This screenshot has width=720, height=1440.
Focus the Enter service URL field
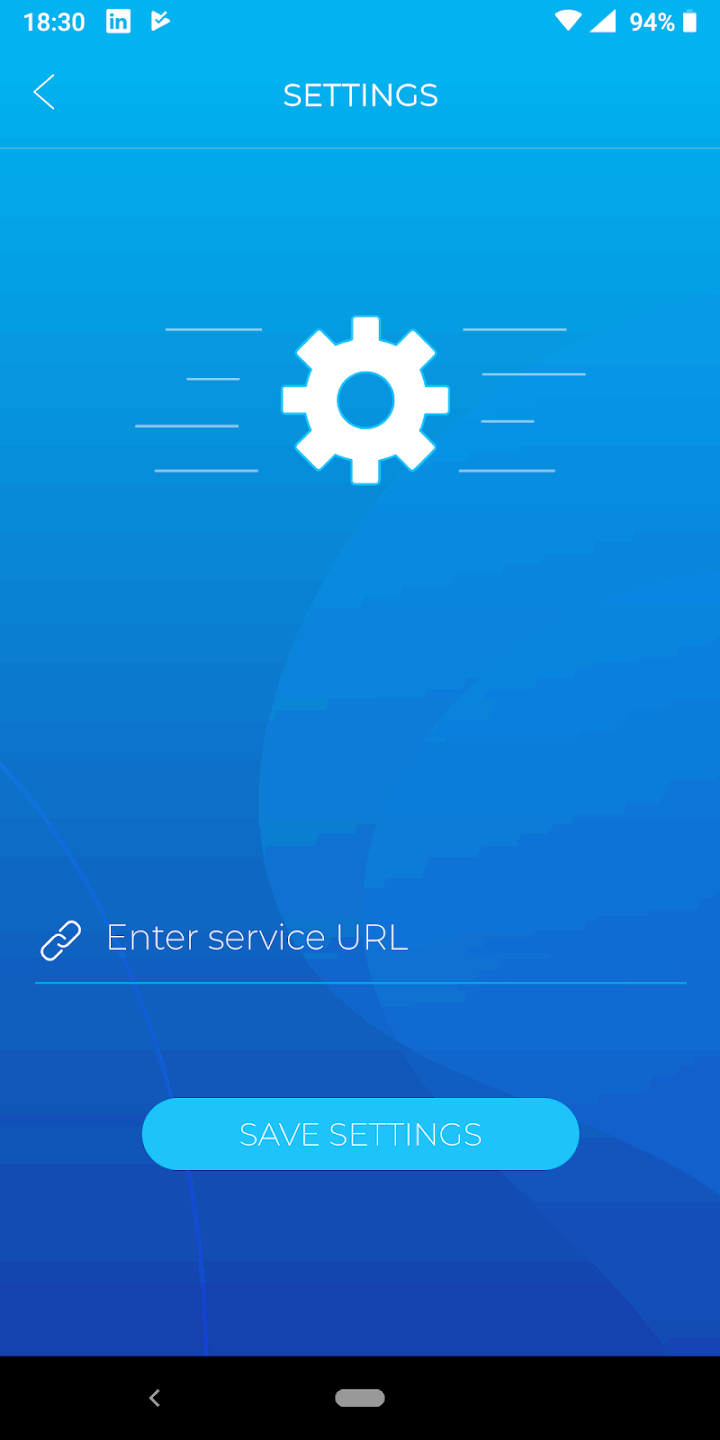tap(390, 938)
